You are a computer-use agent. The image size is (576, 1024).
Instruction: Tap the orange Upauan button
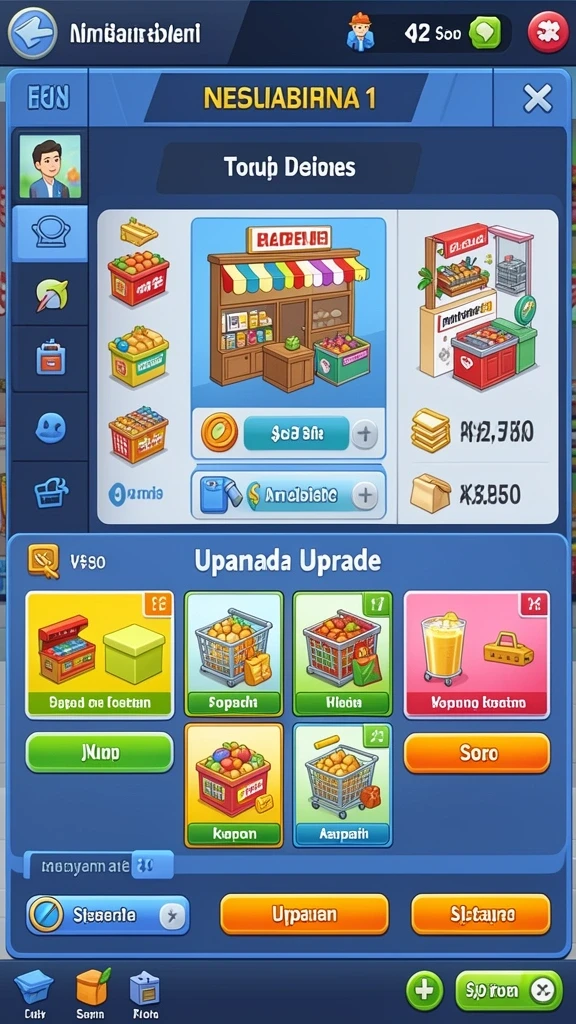[x=304, y=914]
